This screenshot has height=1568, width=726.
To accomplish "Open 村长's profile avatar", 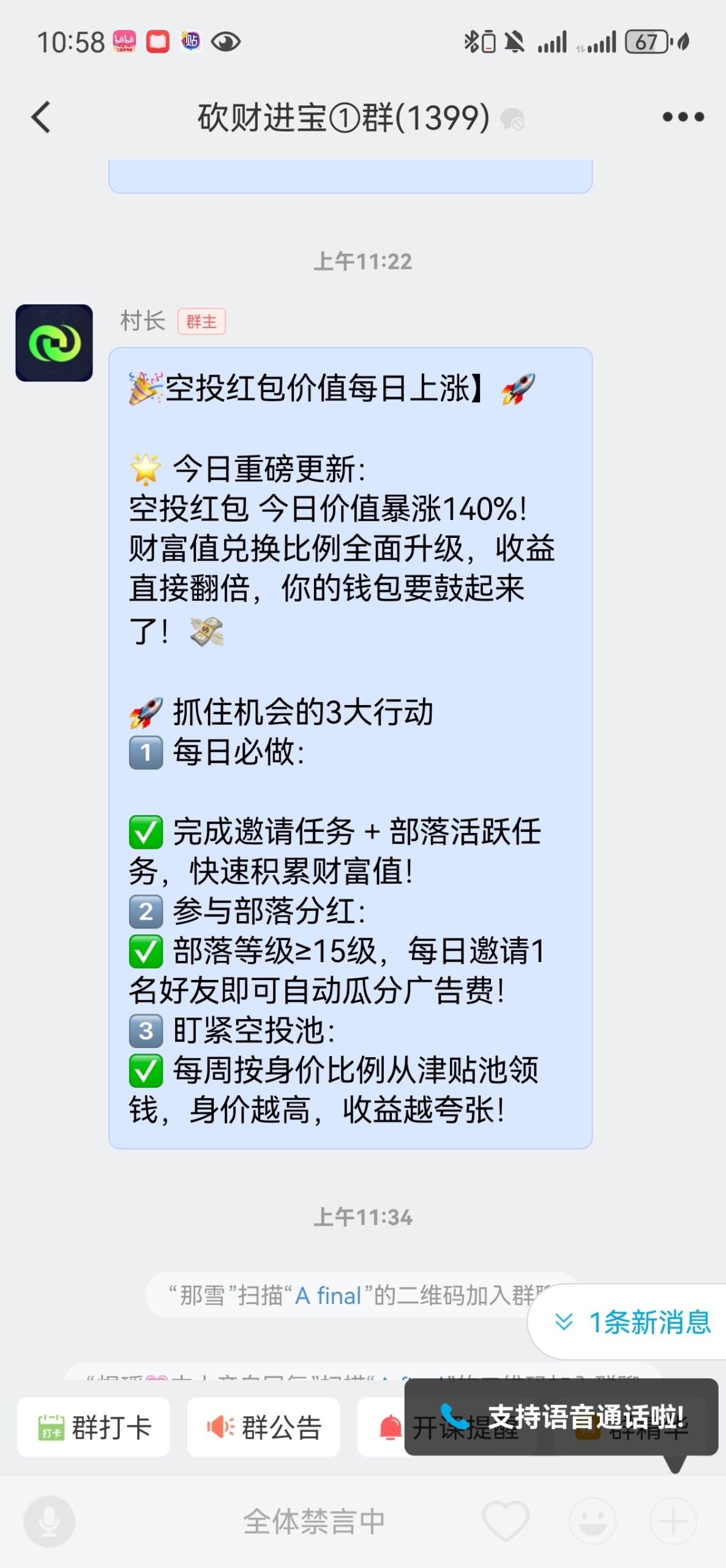I will (54, 342).
